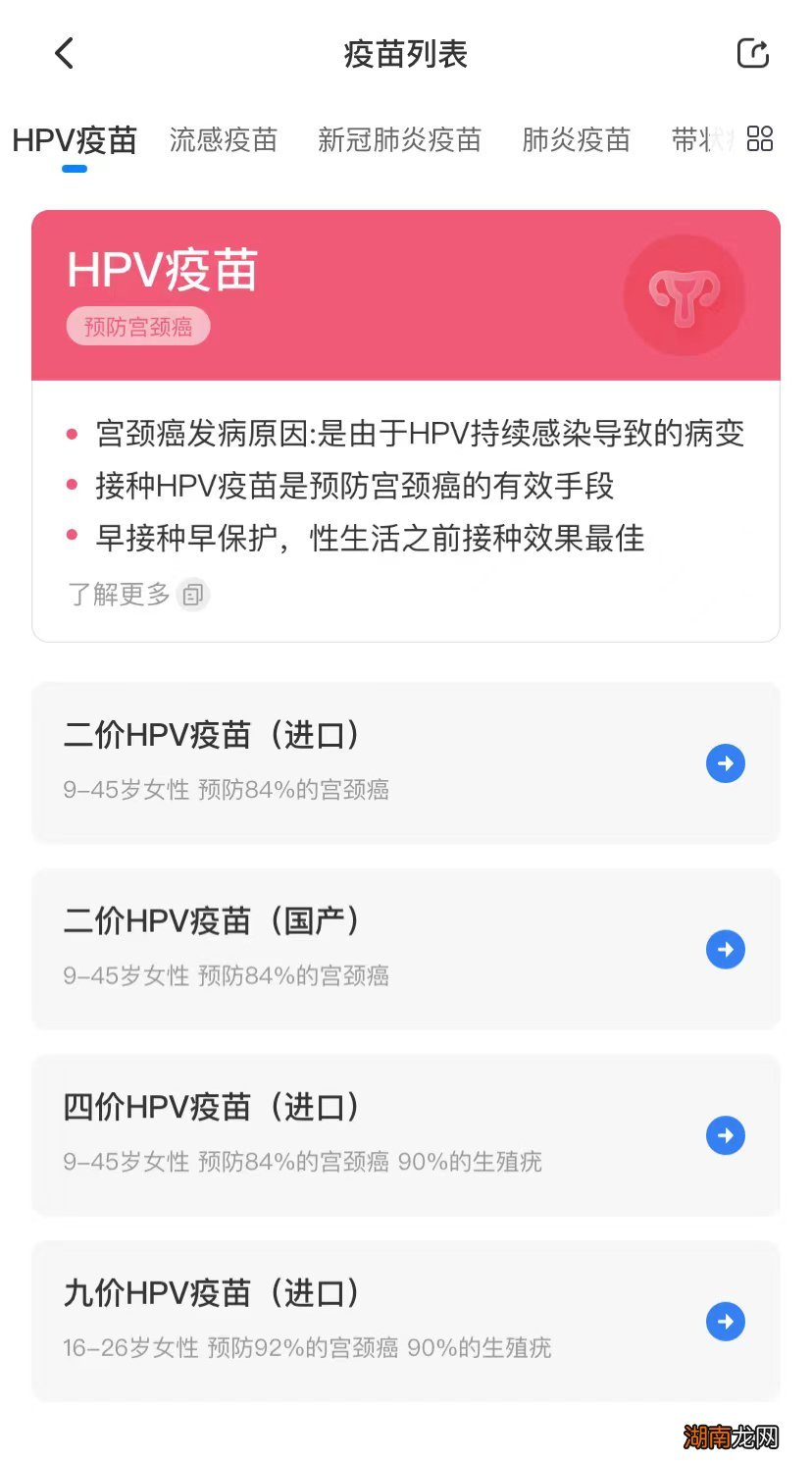The image size is (812, 1463).
Task: Tap the share icon in the top bar
Action: (x=752, y=53)
